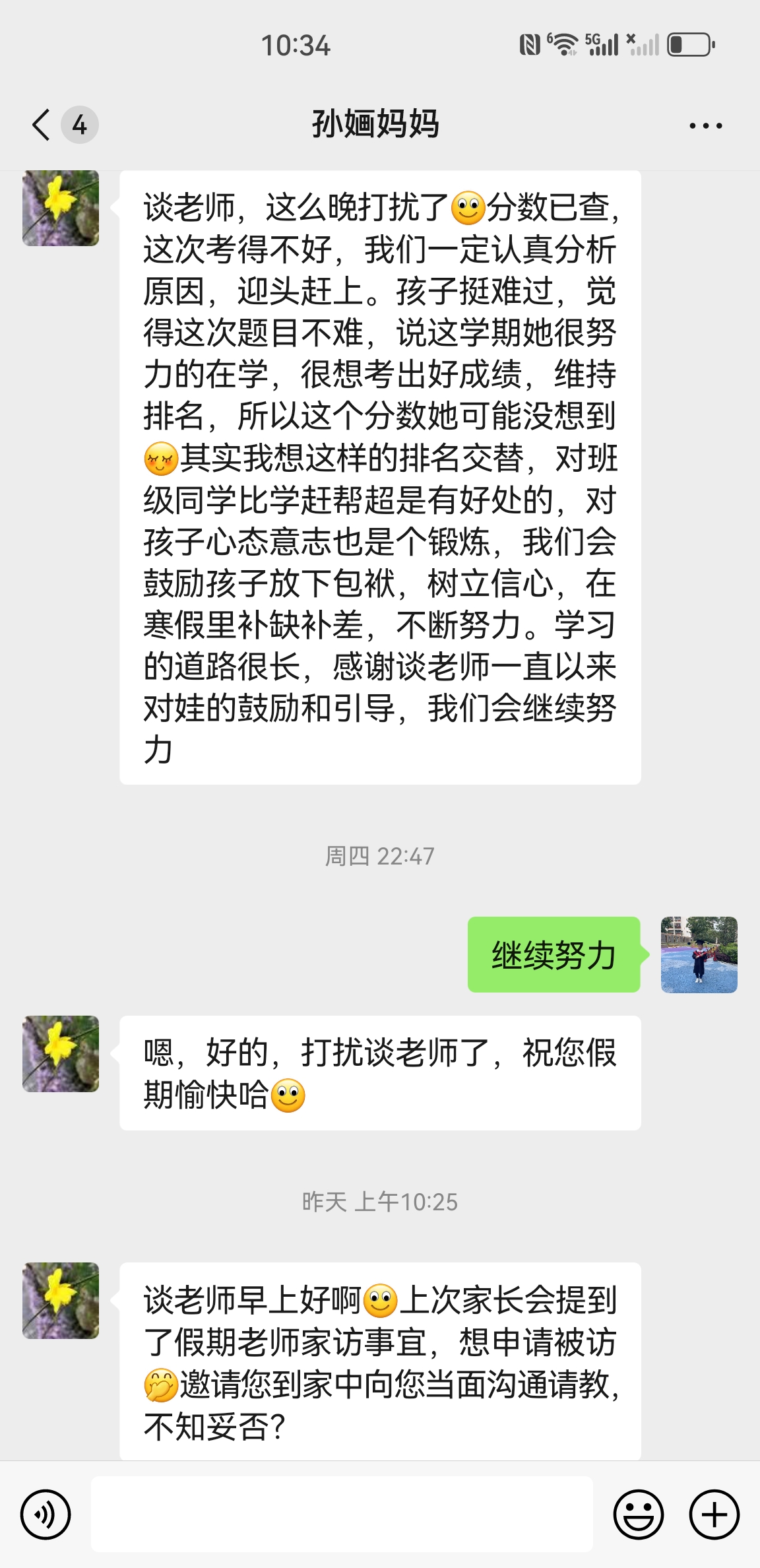This screenshot has width=760, height=1568.
Task: Go back to the chat list
Action: coord(42,125)
